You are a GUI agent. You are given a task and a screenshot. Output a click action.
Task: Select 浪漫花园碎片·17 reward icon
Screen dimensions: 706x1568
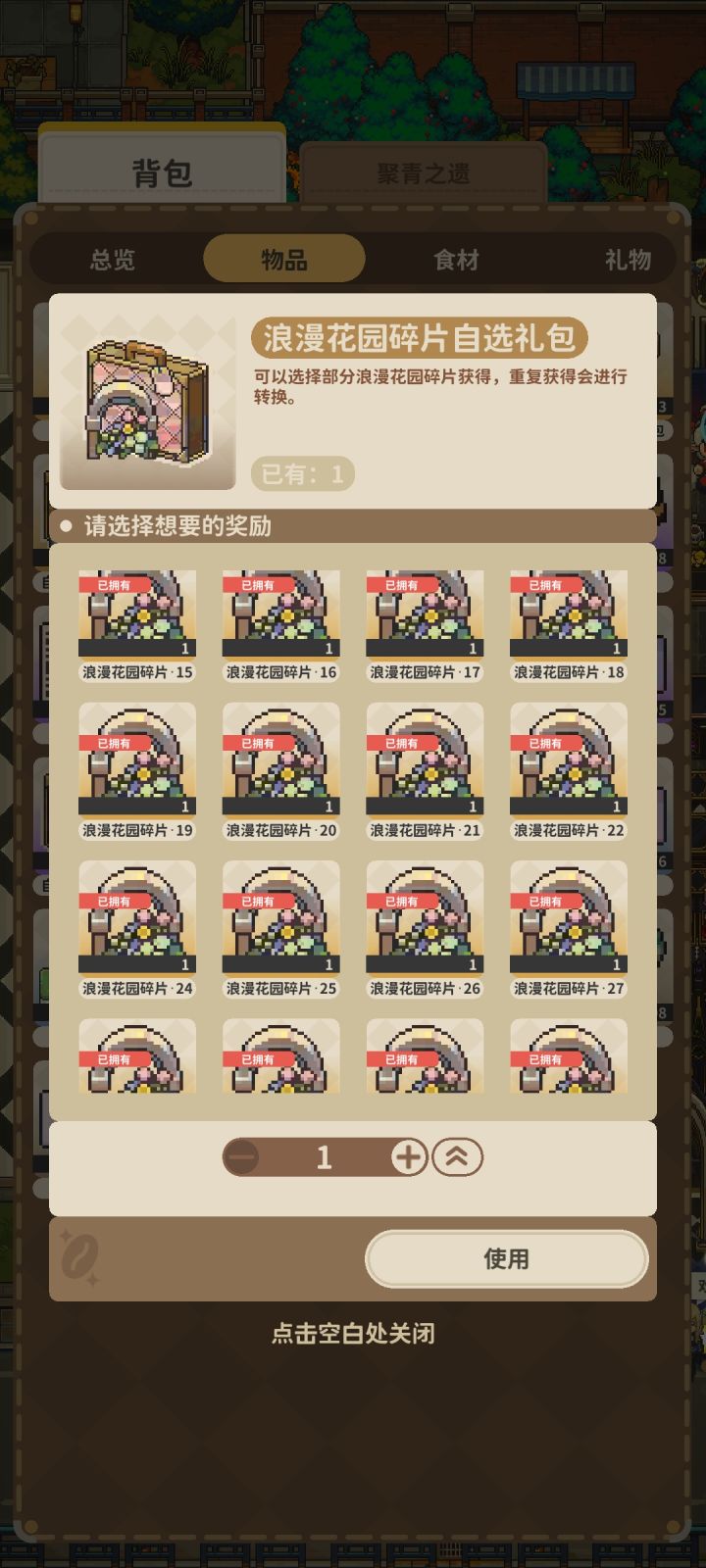pyautogui.click(x=425, y=612)
